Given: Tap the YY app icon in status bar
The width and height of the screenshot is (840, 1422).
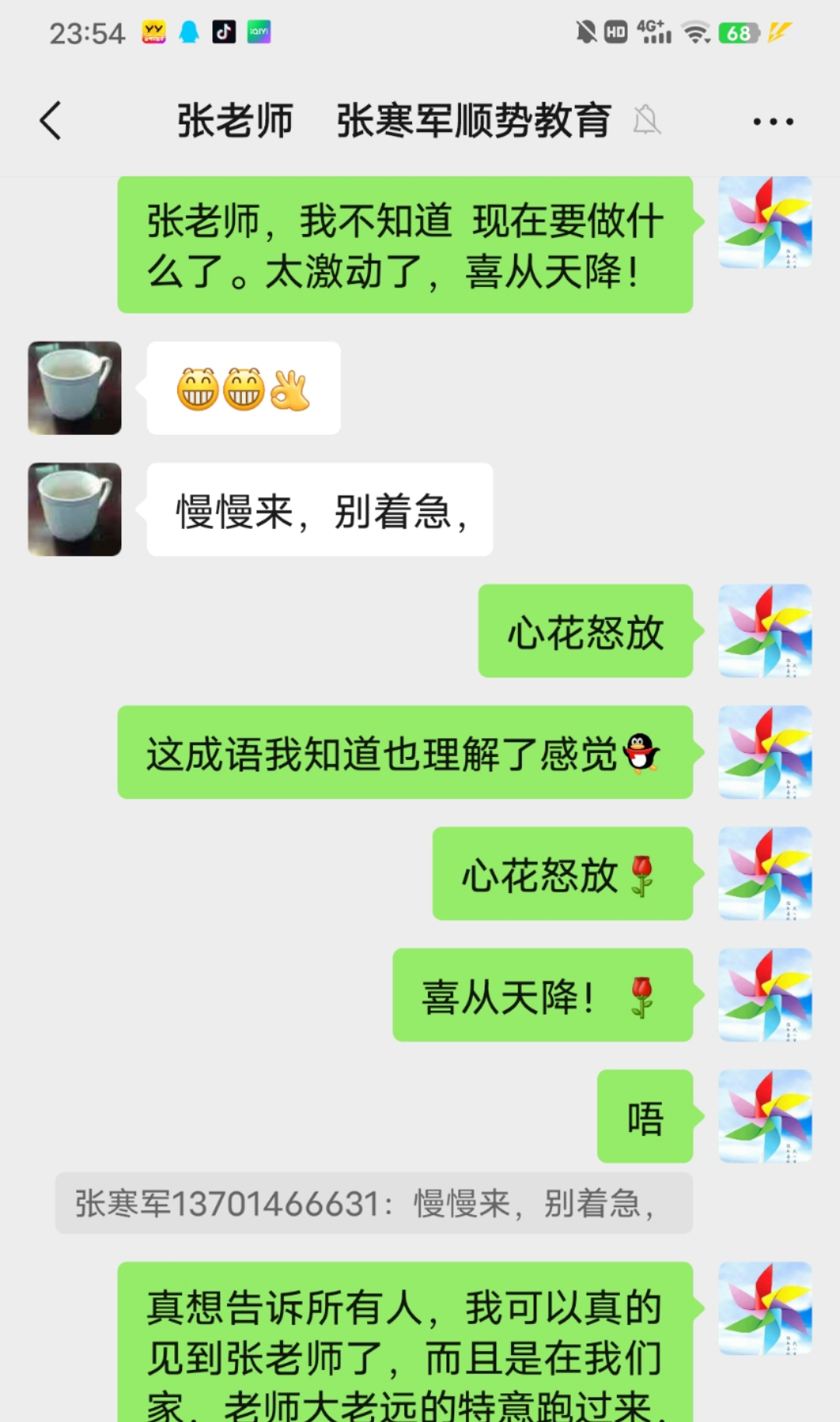Looking at the screenshot, I should (x=153, y=33).
